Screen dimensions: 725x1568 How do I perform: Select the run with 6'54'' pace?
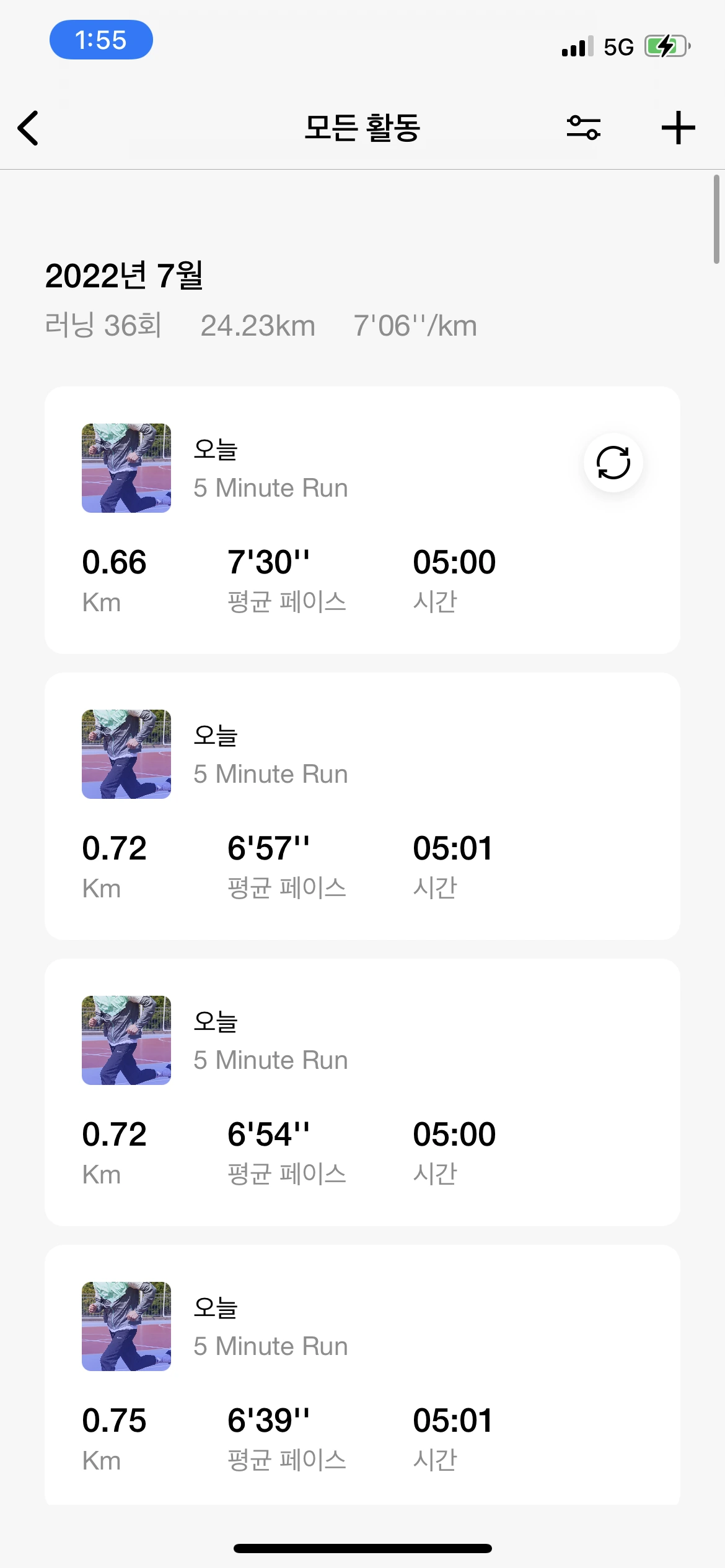362,1092
